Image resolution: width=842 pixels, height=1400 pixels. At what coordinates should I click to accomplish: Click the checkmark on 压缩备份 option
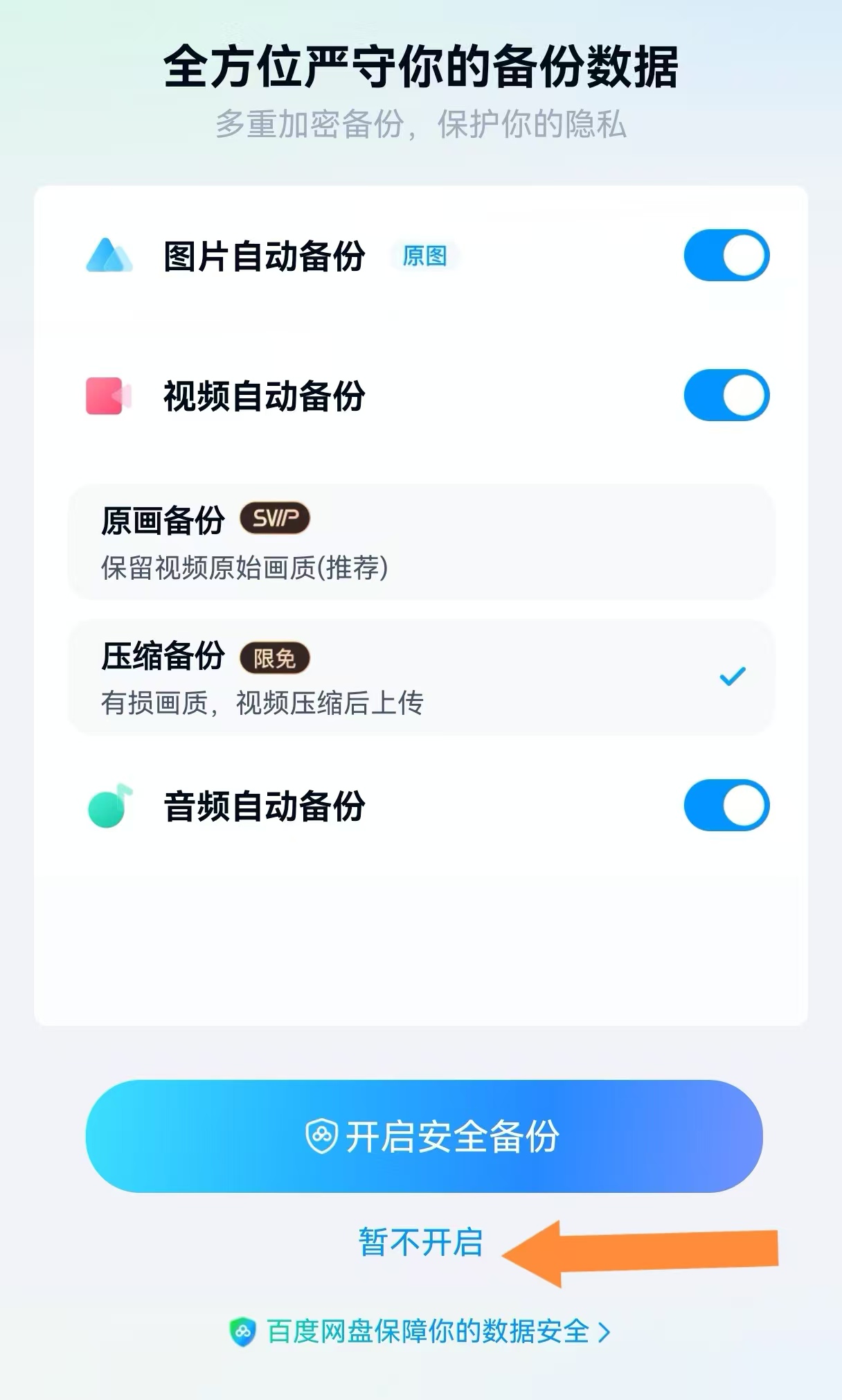click(732, 677)
